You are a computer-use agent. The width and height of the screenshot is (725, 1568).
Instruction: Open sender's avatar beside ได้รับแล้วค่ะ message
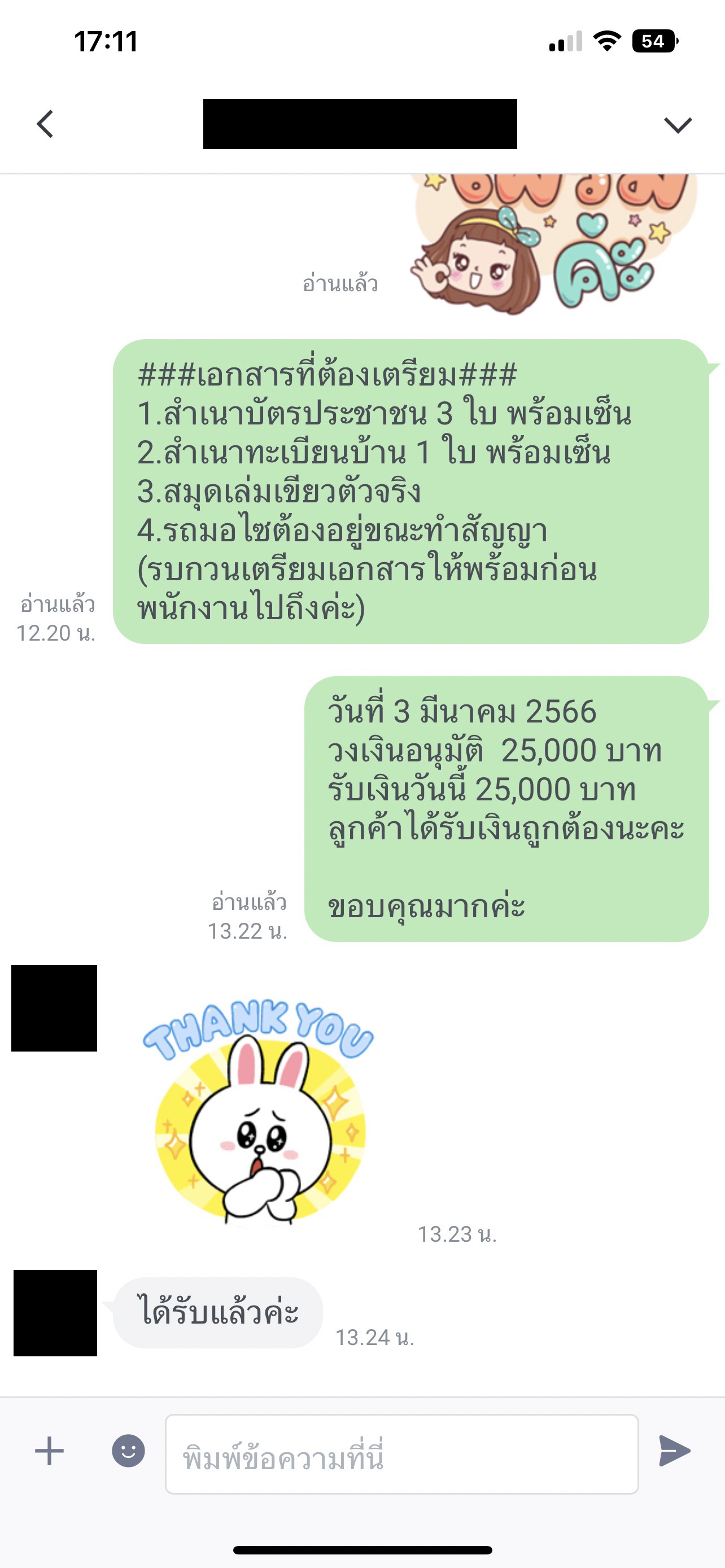point(55,1313)
